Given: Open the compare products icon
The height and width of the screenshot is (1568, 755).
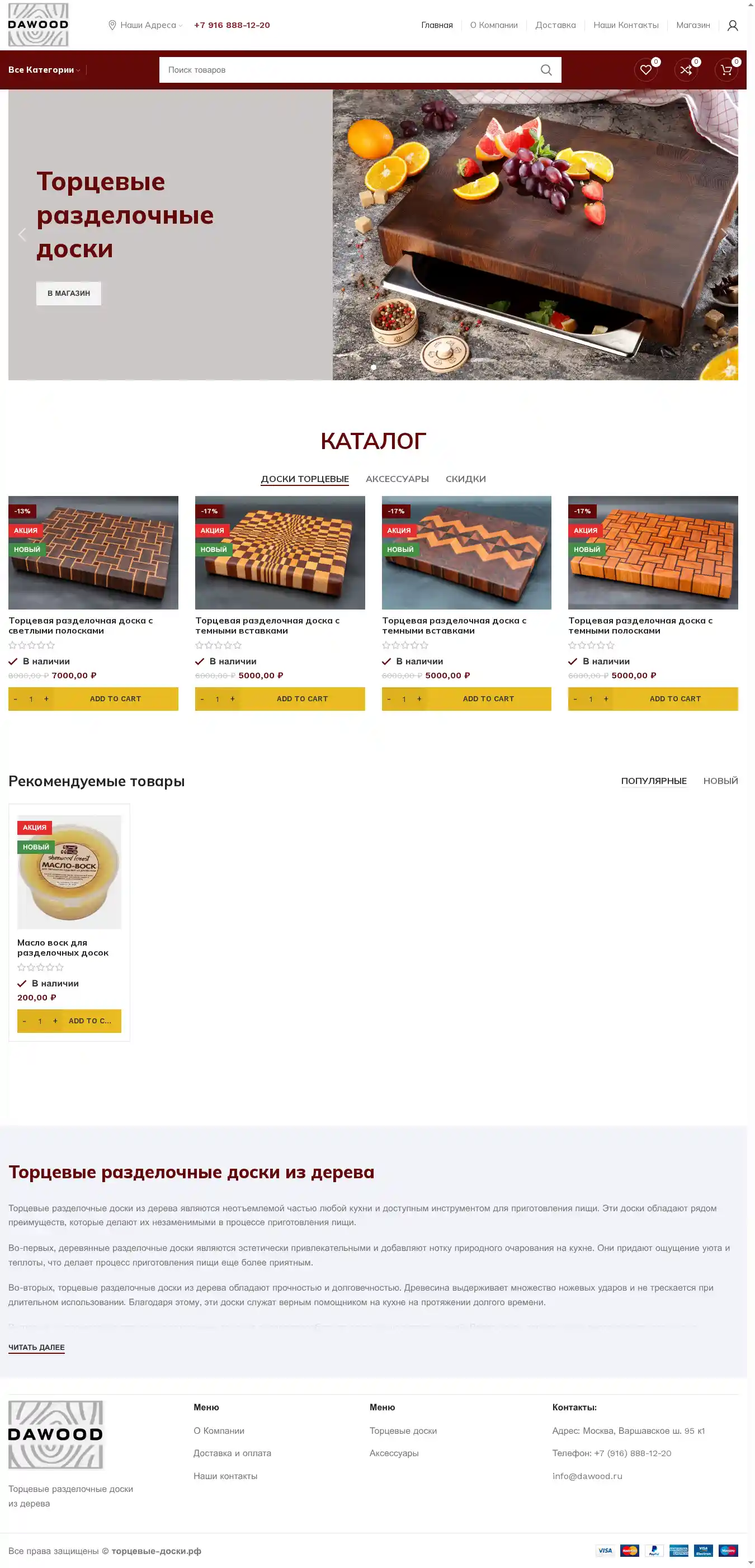Looking at the screenshot, I should (x=686, y=70).
